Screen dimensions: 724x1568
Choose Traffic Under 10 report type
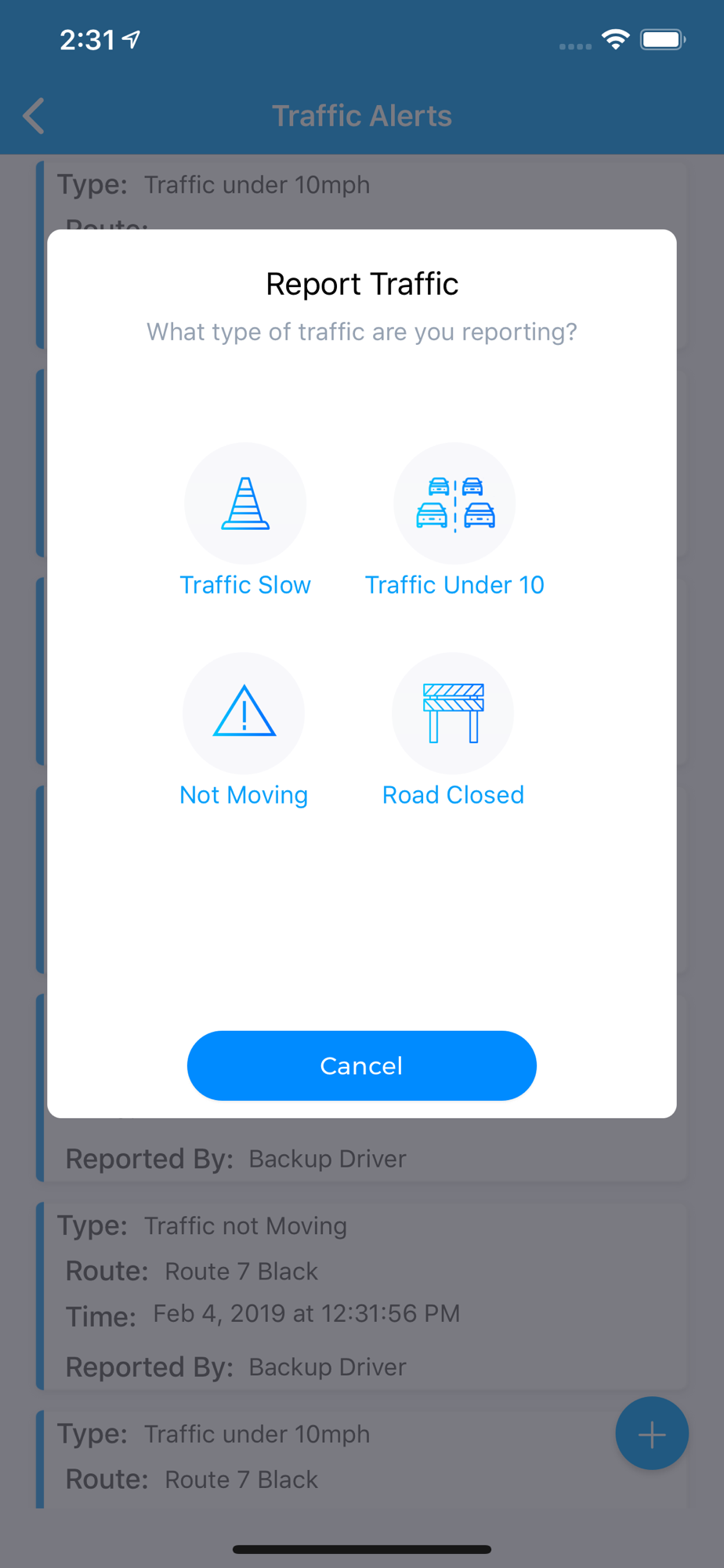454,504
